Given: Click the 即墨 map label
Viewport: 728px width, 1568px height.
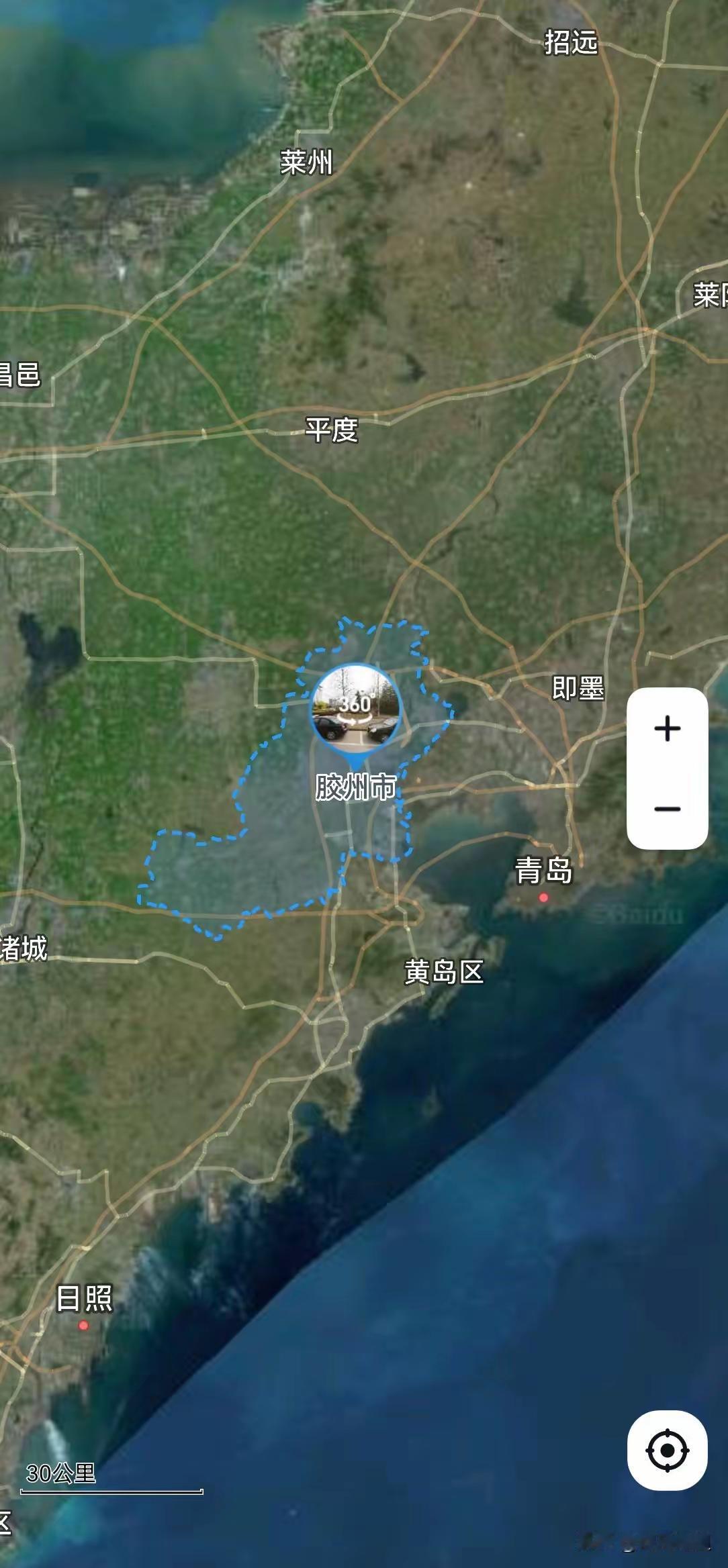Looking at the screenshot, I should point(577,688).
